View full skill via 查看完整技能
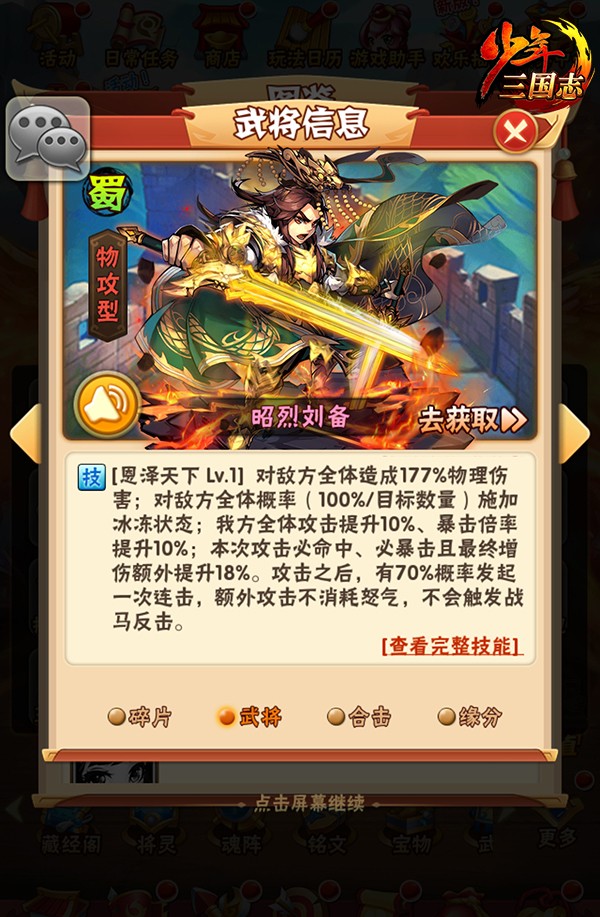The width and height of the screenshot is (600, 917). 451,646
